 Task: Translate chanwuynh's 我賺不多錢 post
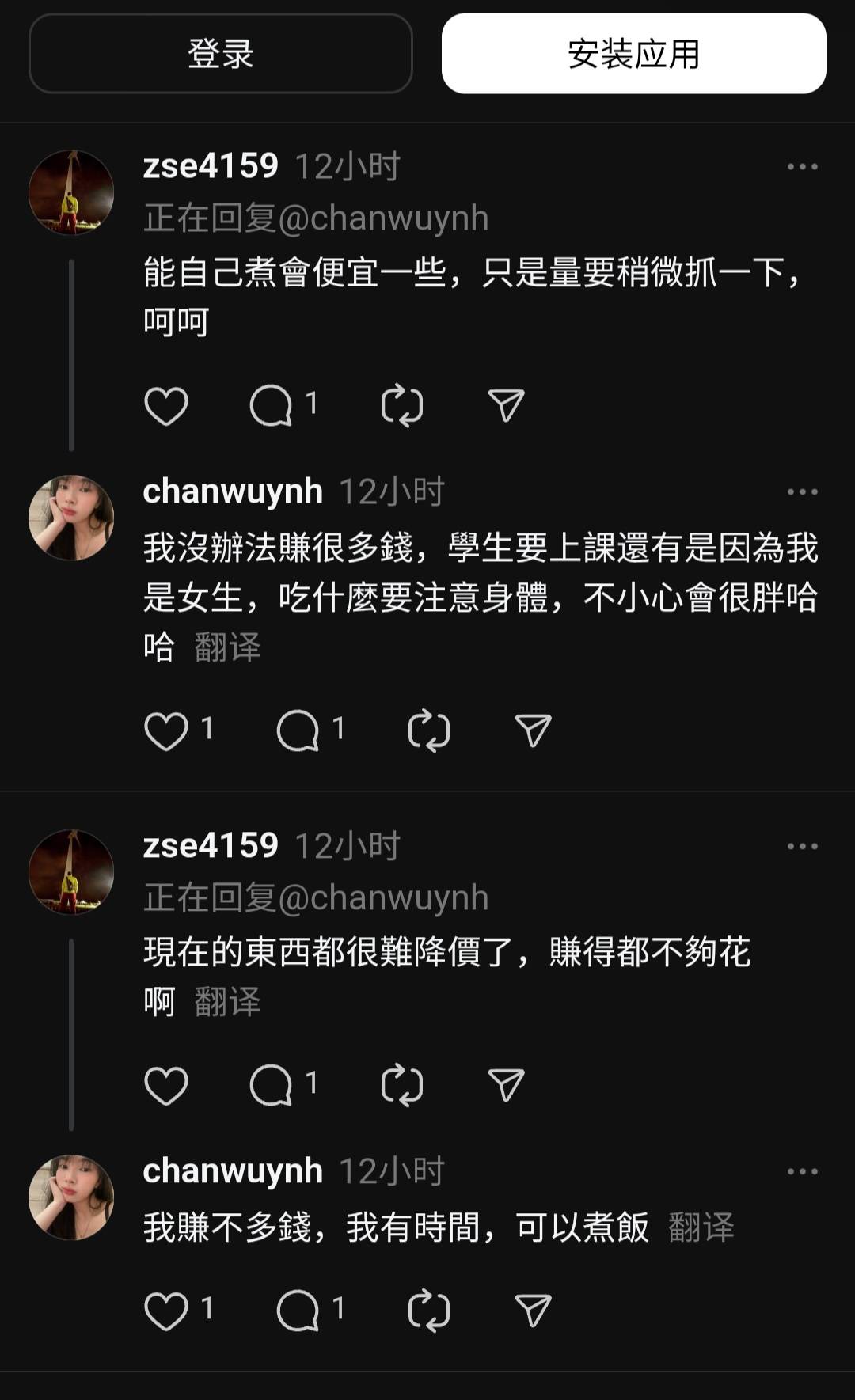point(701,1227)
